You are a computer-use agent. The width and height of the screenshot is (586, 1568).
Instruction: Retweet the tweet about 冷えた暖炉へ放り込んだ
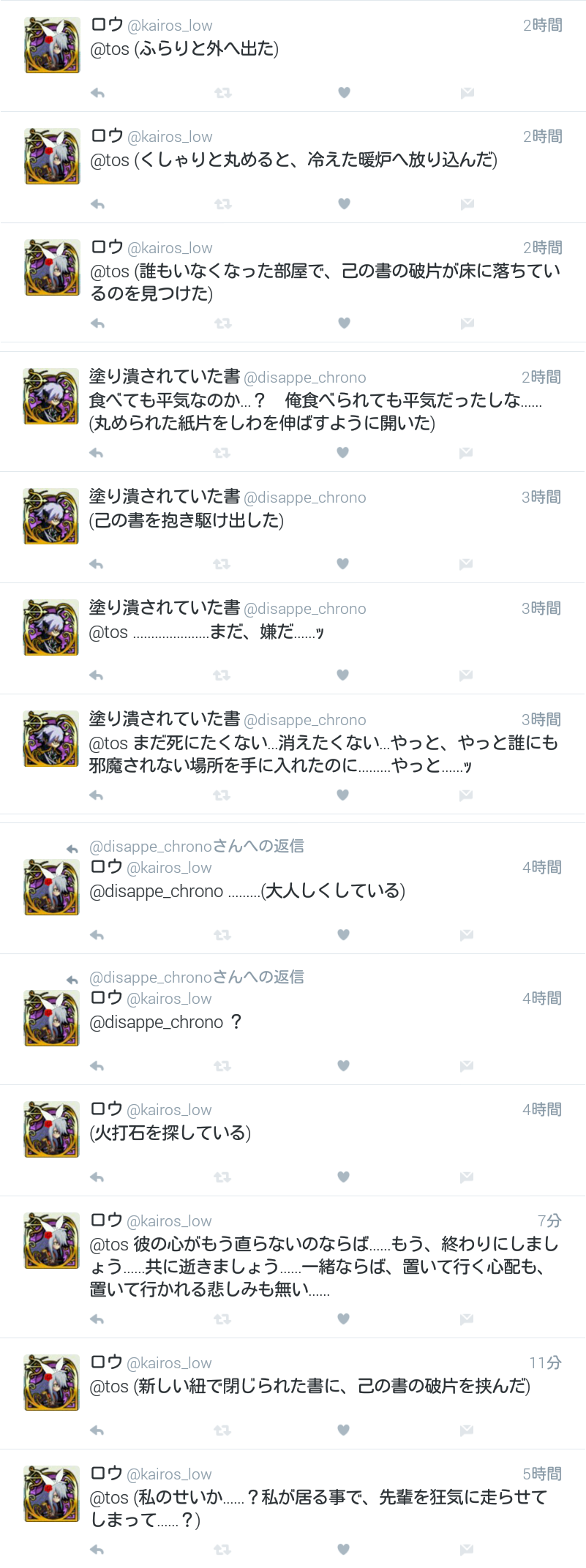(x=222, y=204)
